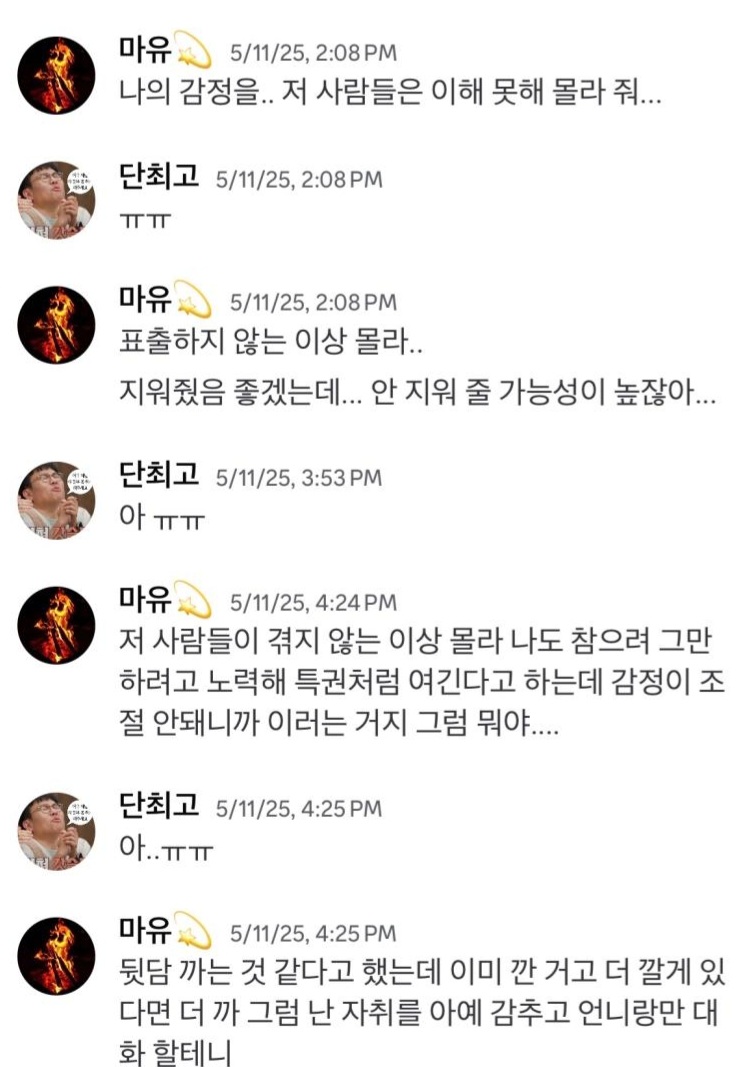
Task: Tap 단최고's avatar on the 3:53 PM message
Action: [57, 501]
